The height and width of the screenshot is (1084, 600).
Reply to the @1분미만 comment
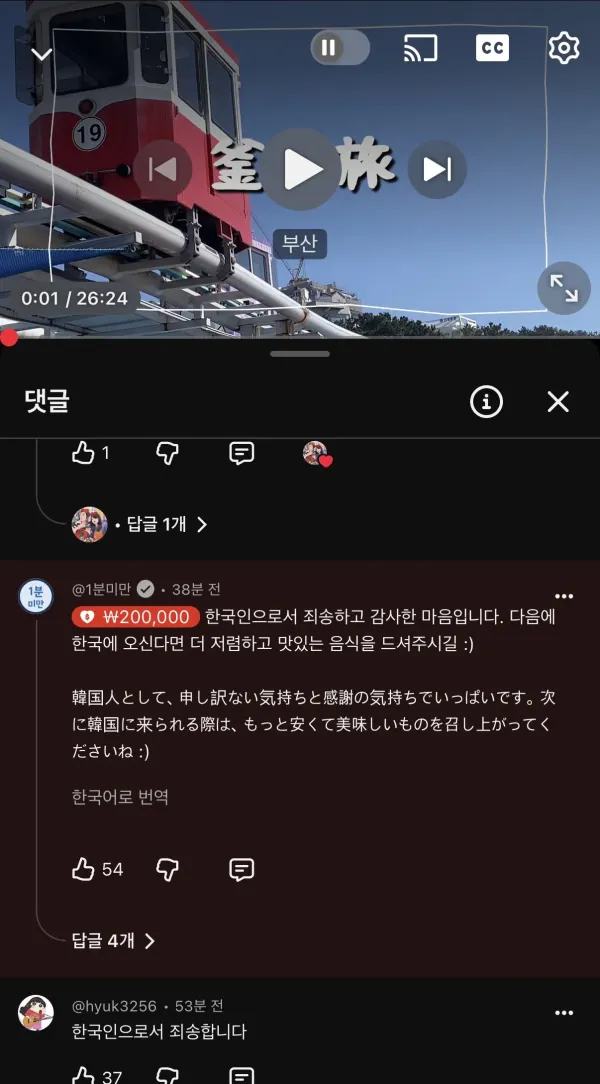[241, 869]
